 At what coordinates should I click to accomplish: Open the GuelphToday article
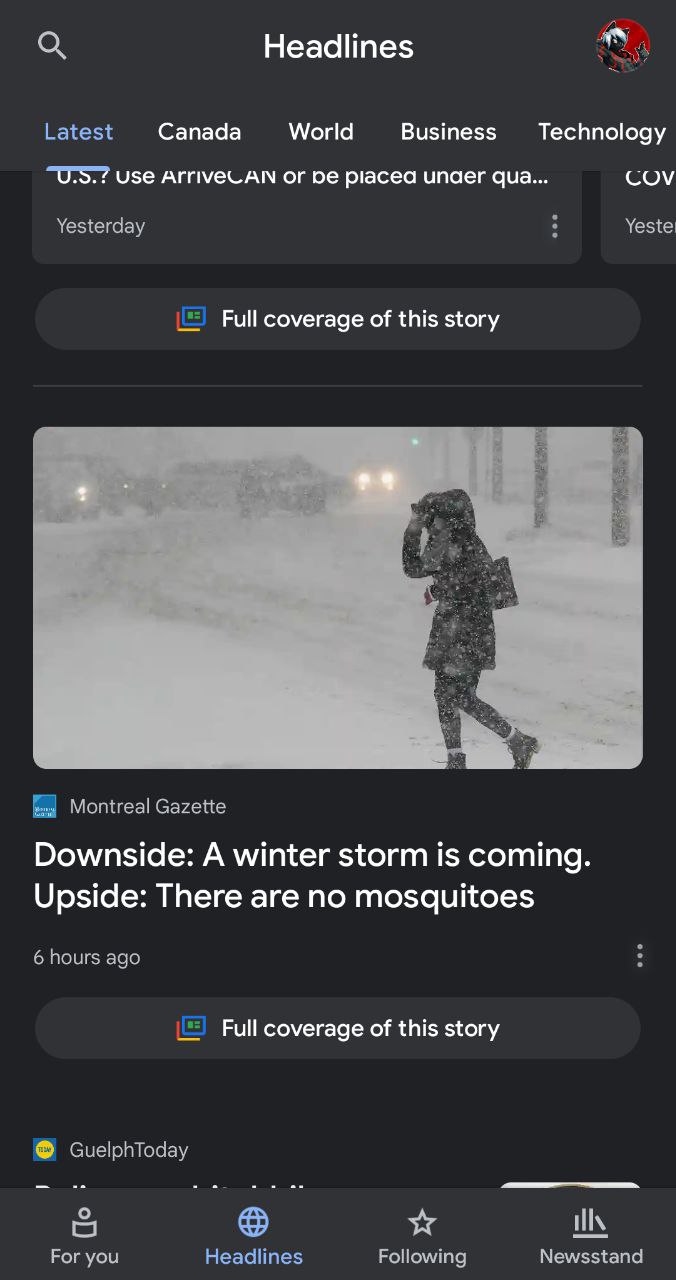tap(130, 1150)
